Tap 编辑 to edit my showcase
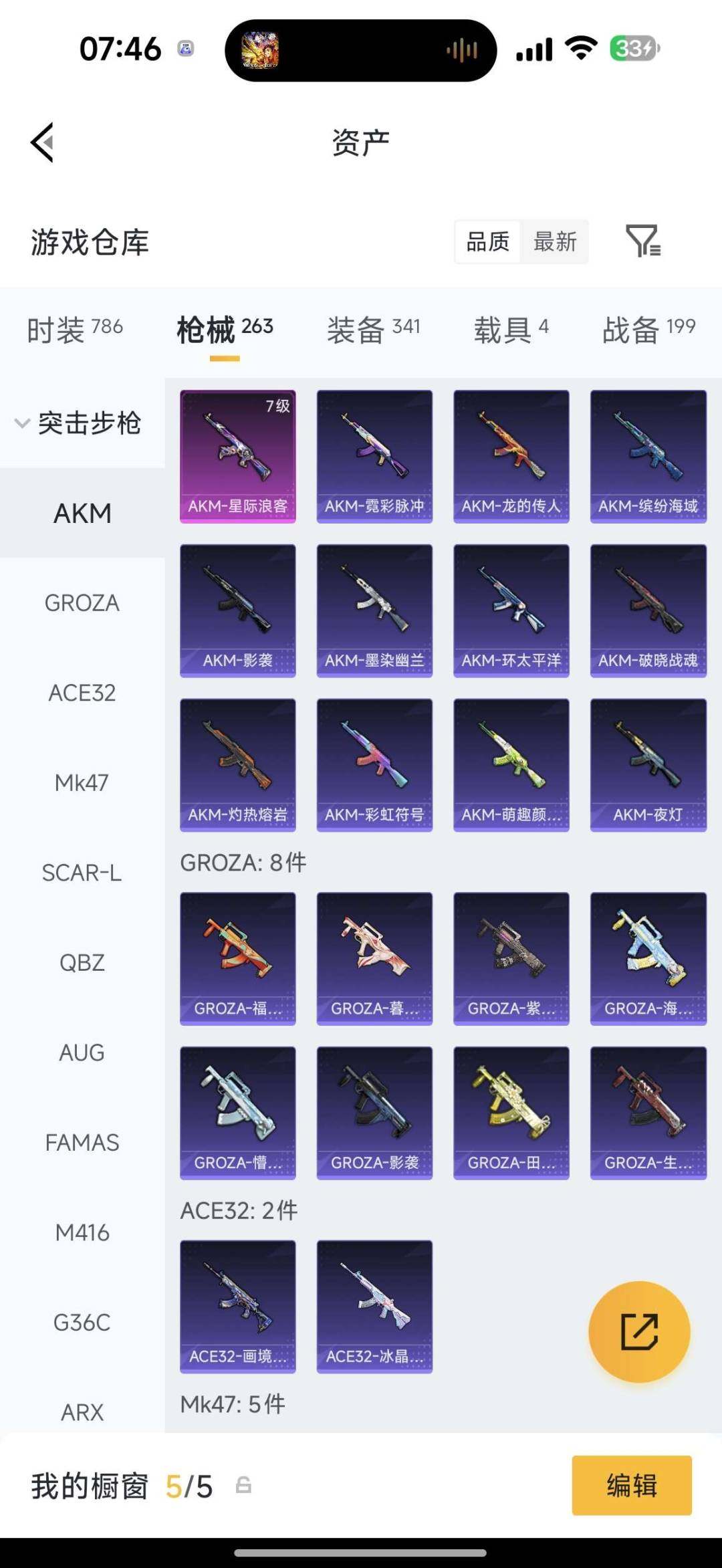 pos(632,1485)
